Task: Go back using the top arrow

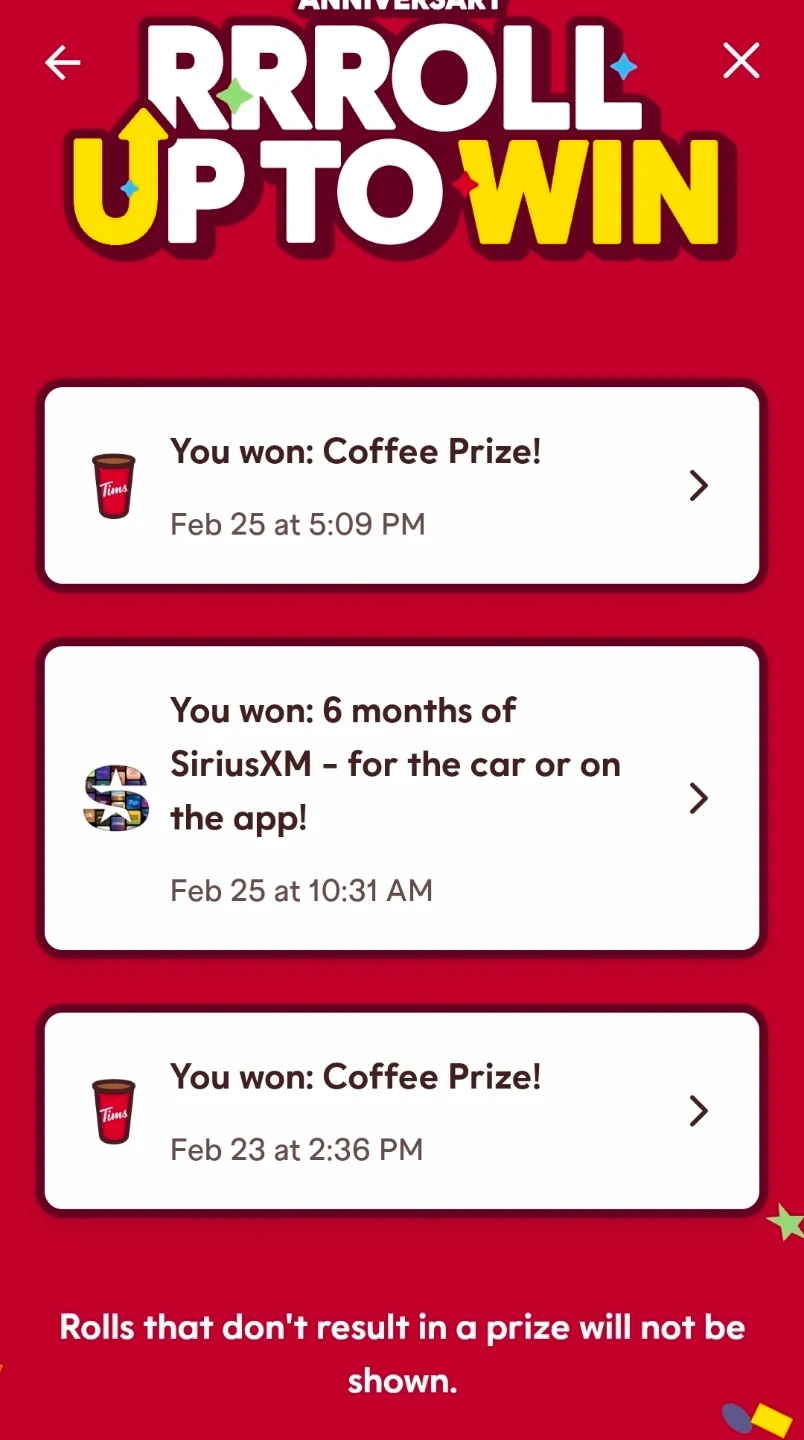Action: tap(62, 63)
